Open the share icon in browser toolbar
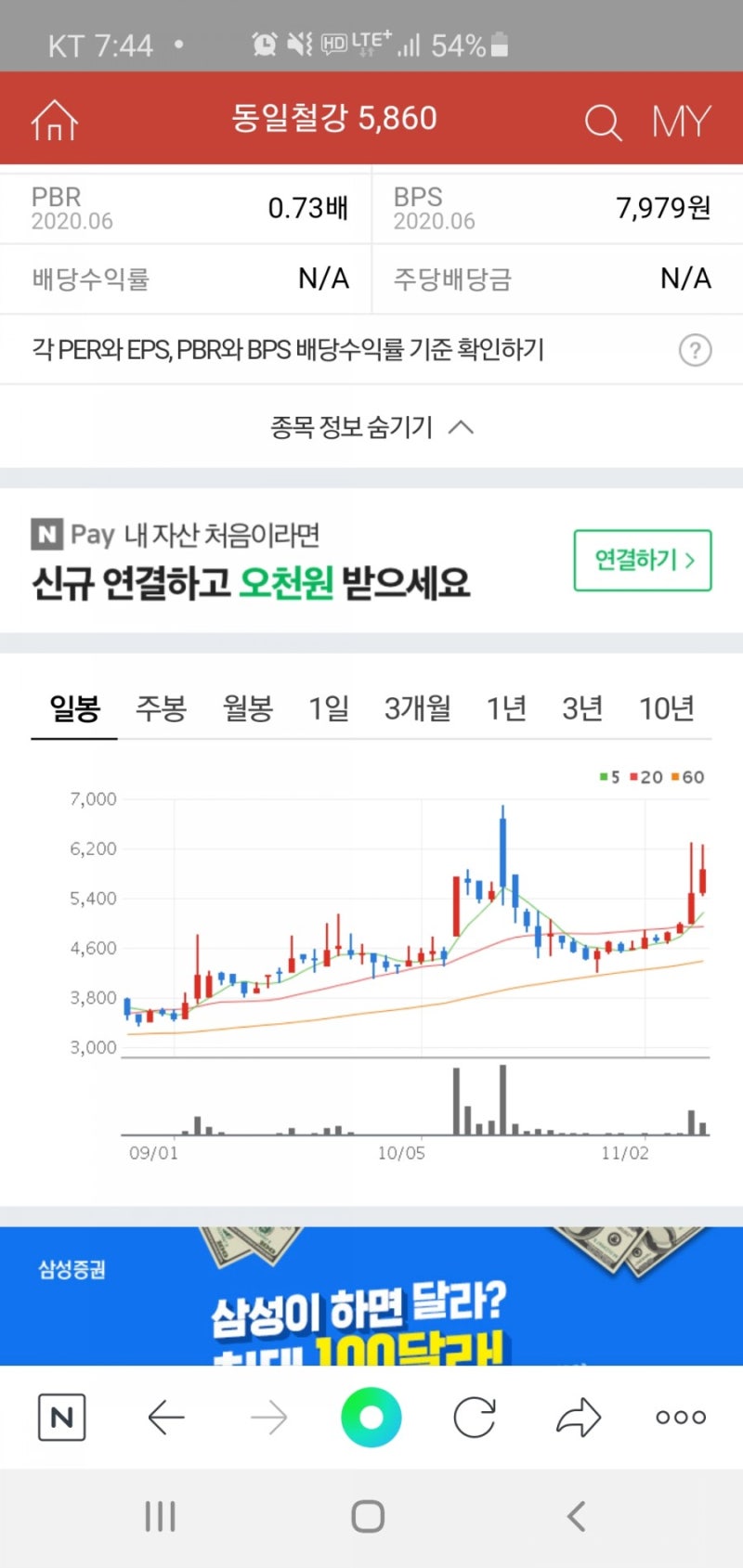 578,1417
